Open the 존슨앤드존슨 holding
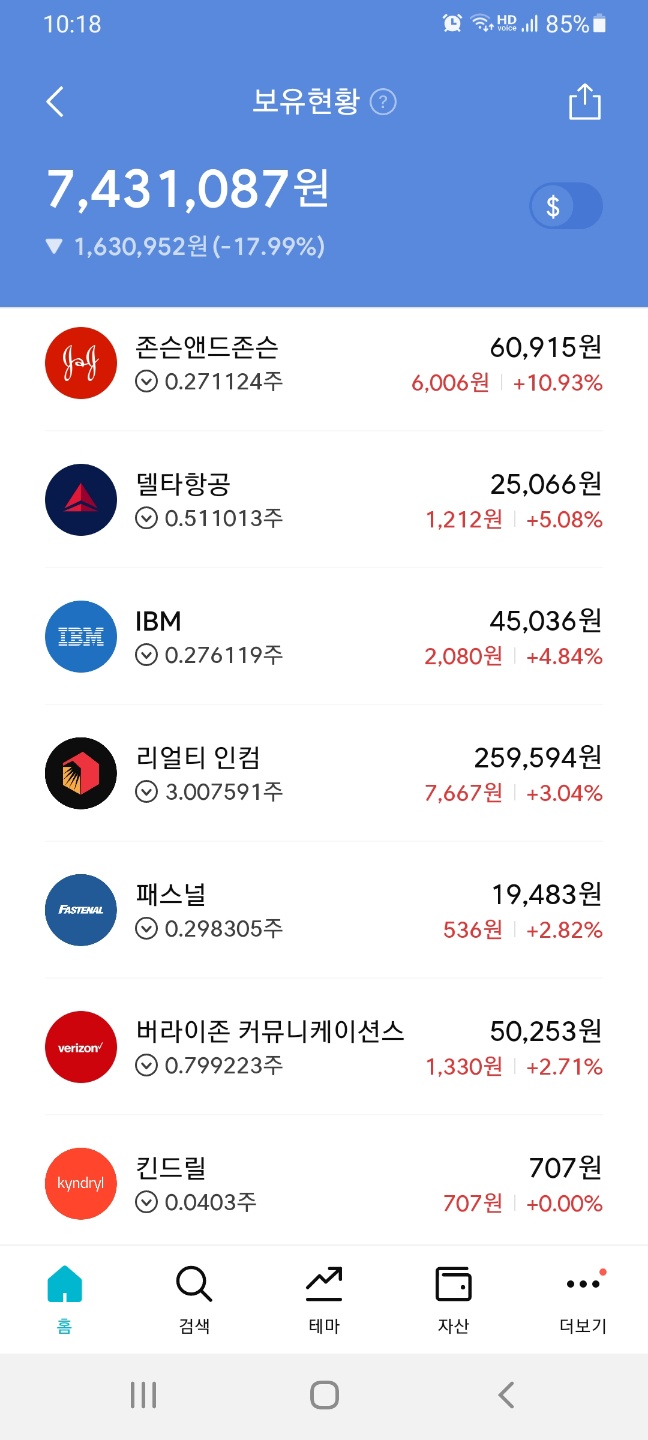Image resolution: width=648 pixels, height=1440 pixels. [x=324, y=363]
